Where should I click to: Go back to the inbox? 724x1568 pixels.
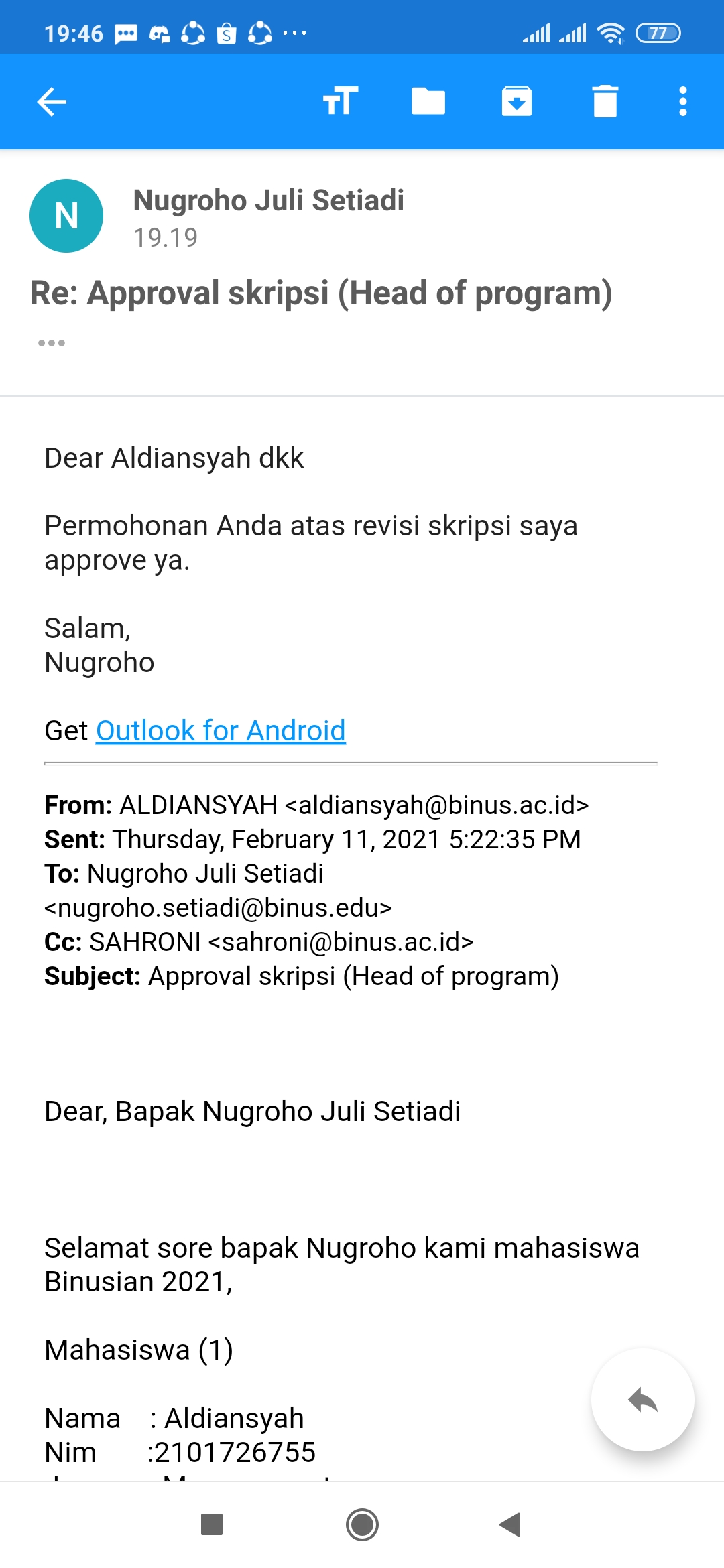click(52, 102)
